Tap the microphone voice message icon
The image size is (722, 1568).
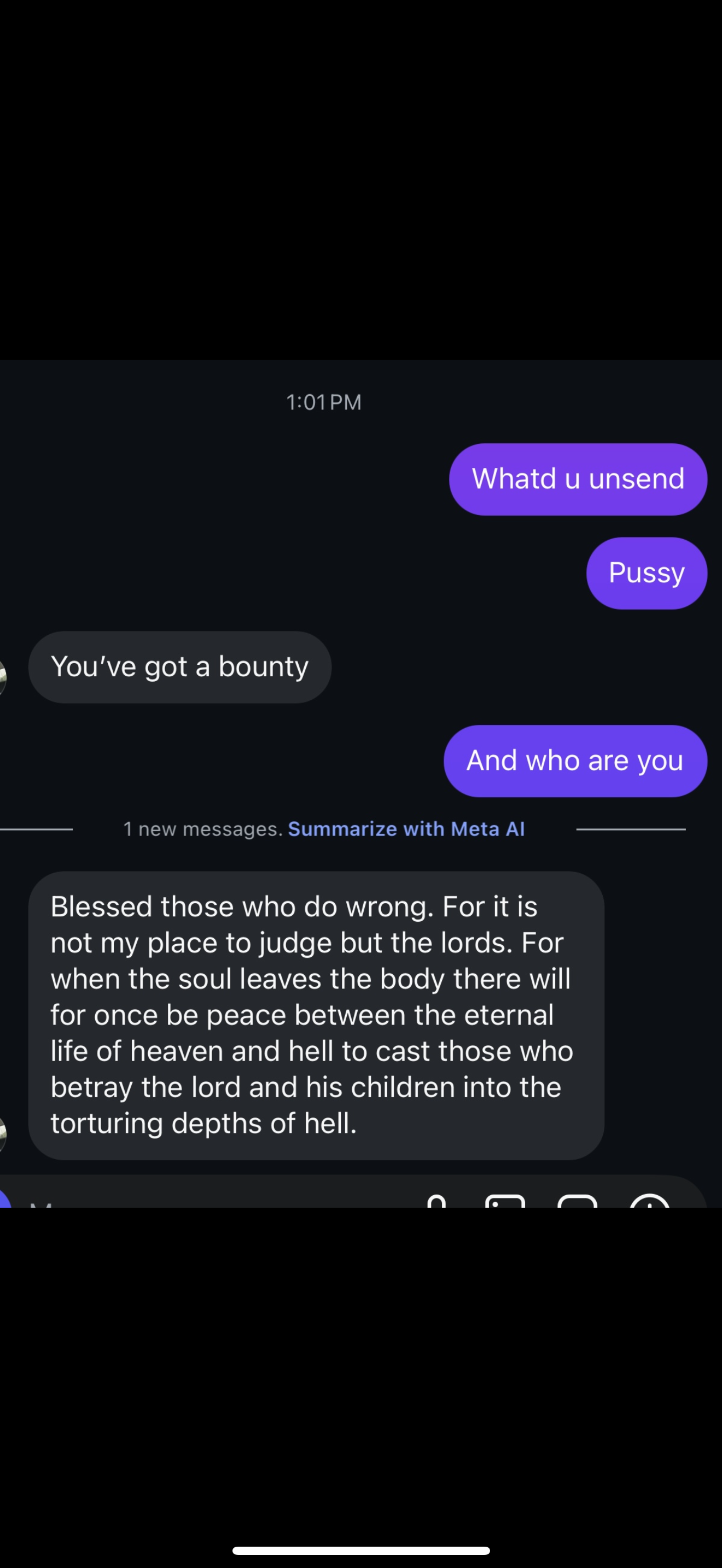(x=436, y=1201)
